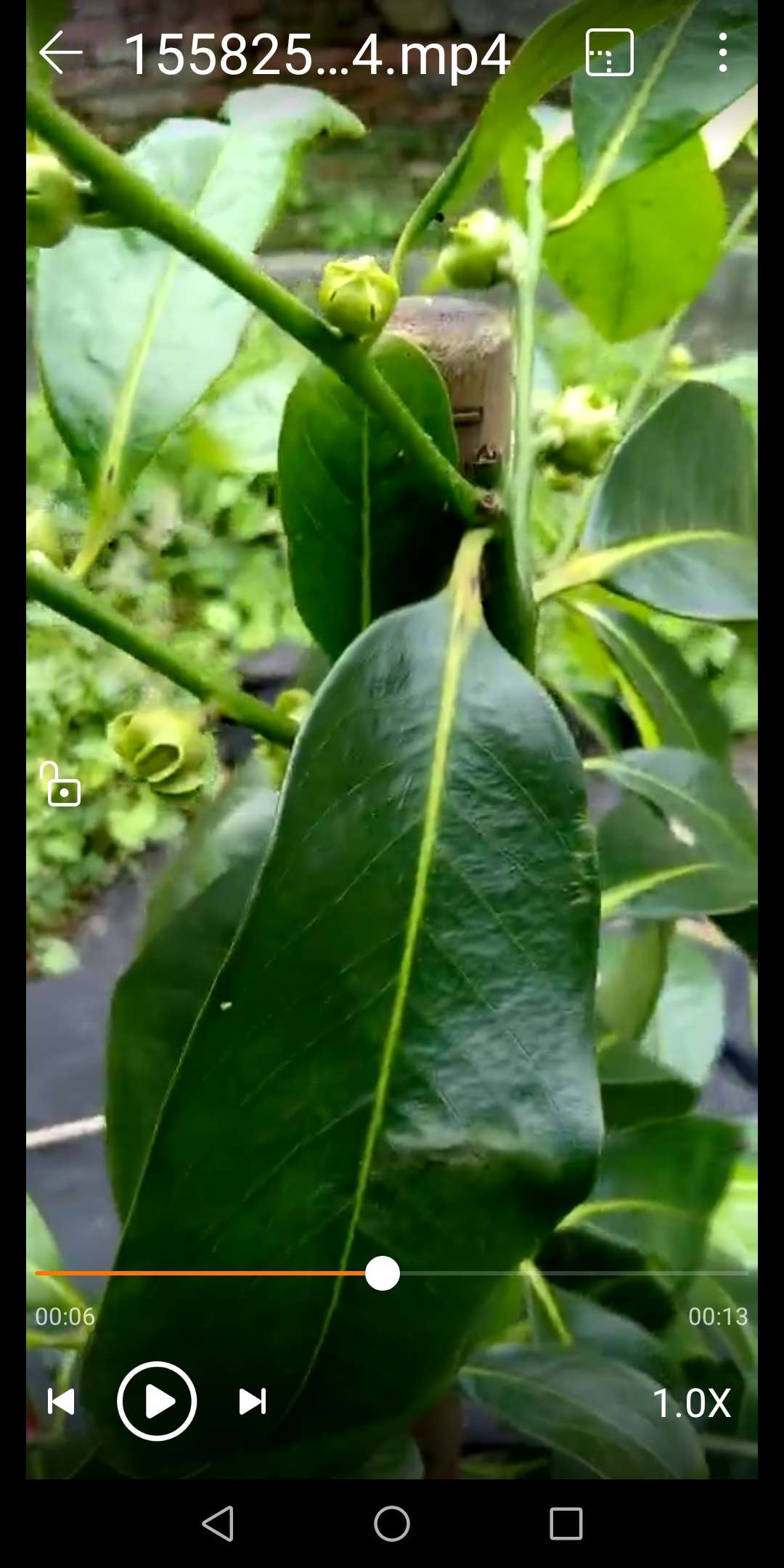Viewport: 784px width, 1568px height.
Task: Lock the screen controls
Action: (x=62, y=785)
